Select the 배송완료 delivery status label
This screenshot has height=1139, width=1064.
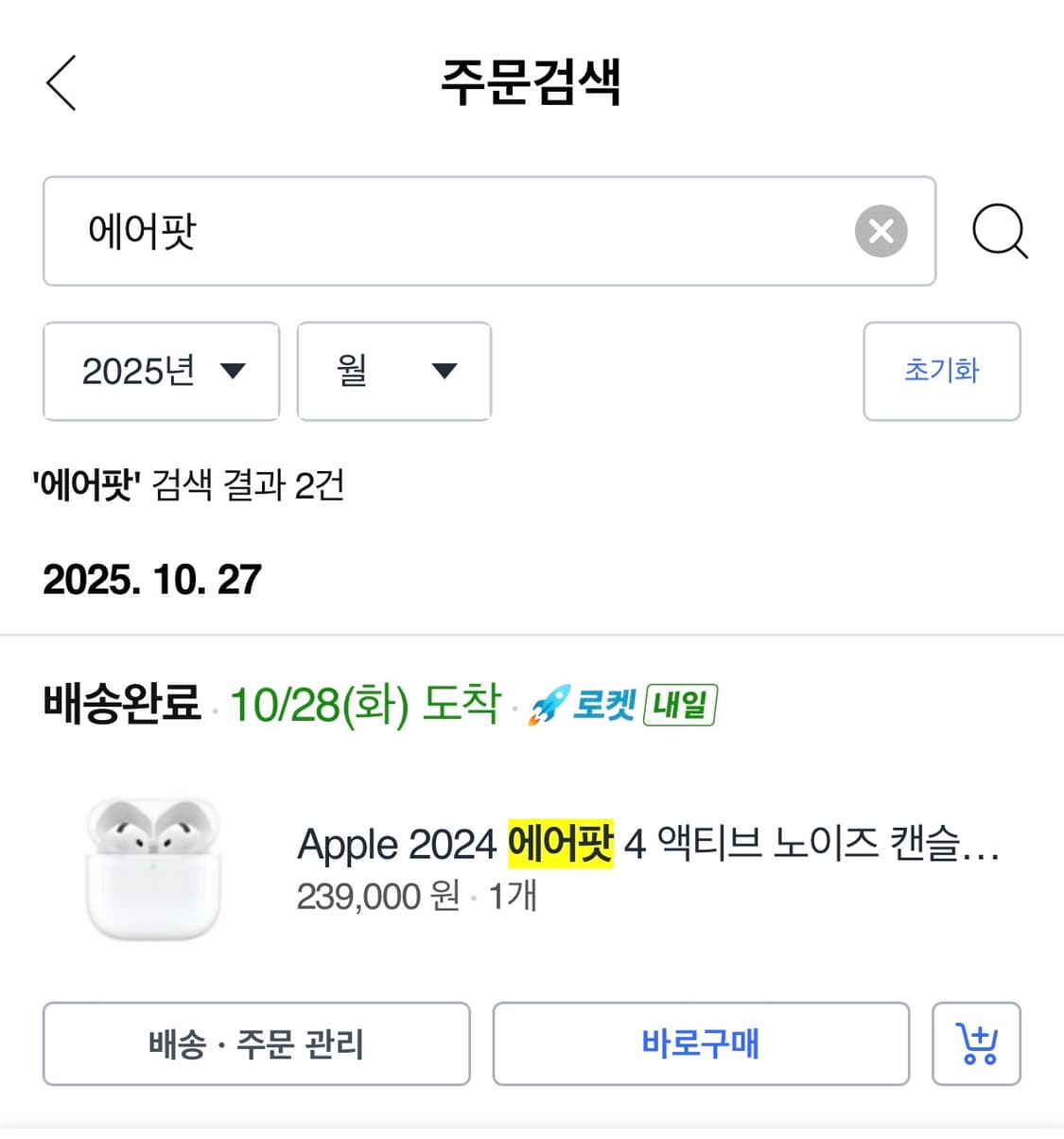121,702
